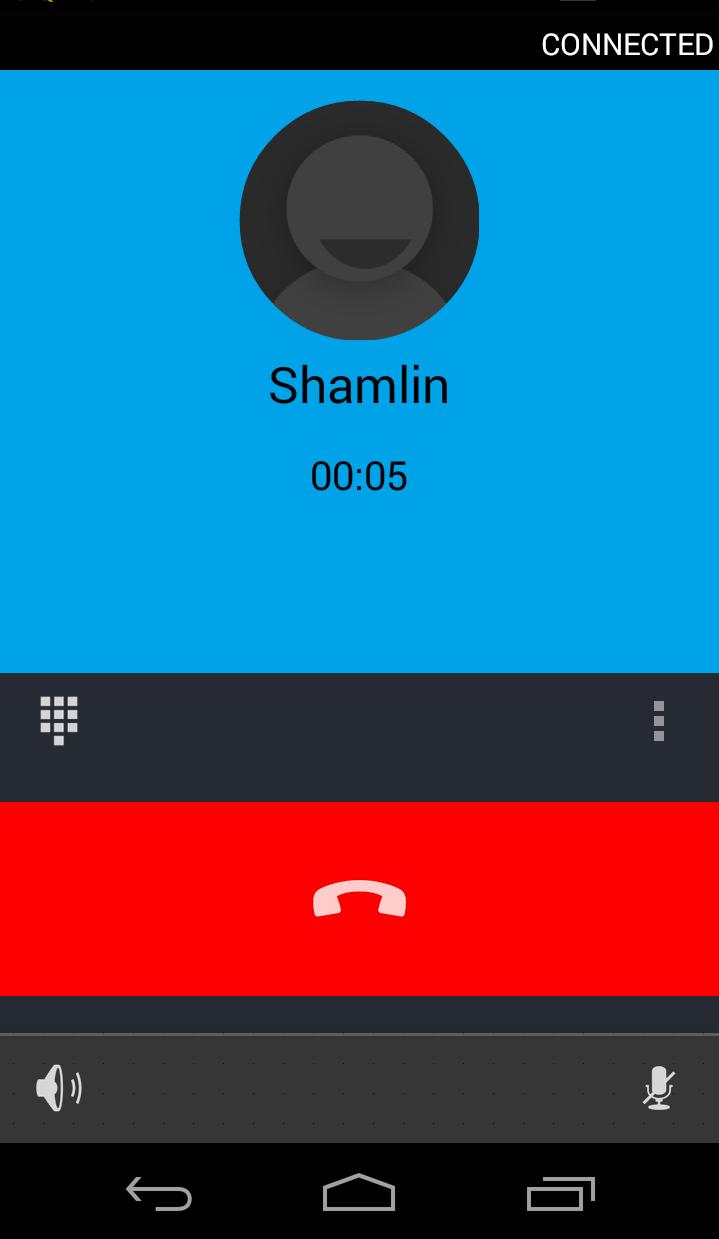Go to the home screen
The width and height of the screenshot is (719, 1239).
pyautogui.click(x=359, y=1193)
